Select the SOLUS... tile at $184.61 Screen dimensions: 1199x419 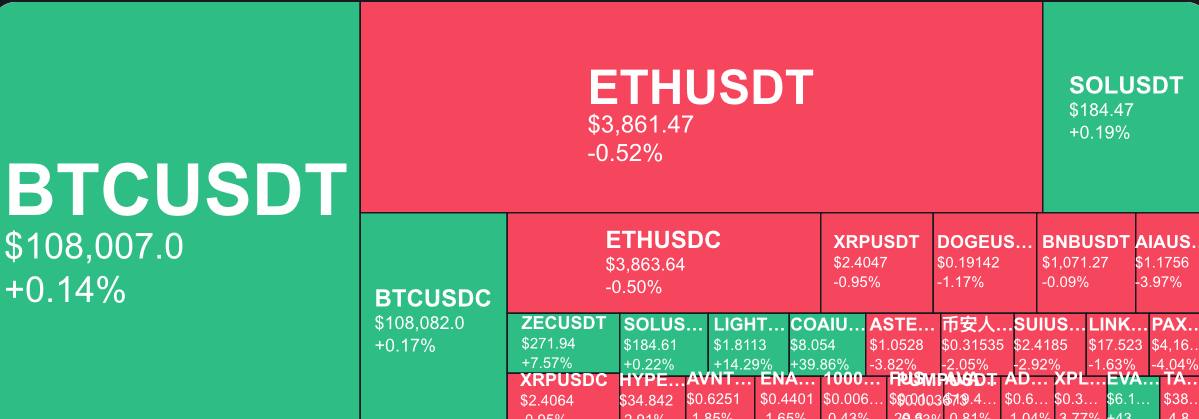click(664, 342)
